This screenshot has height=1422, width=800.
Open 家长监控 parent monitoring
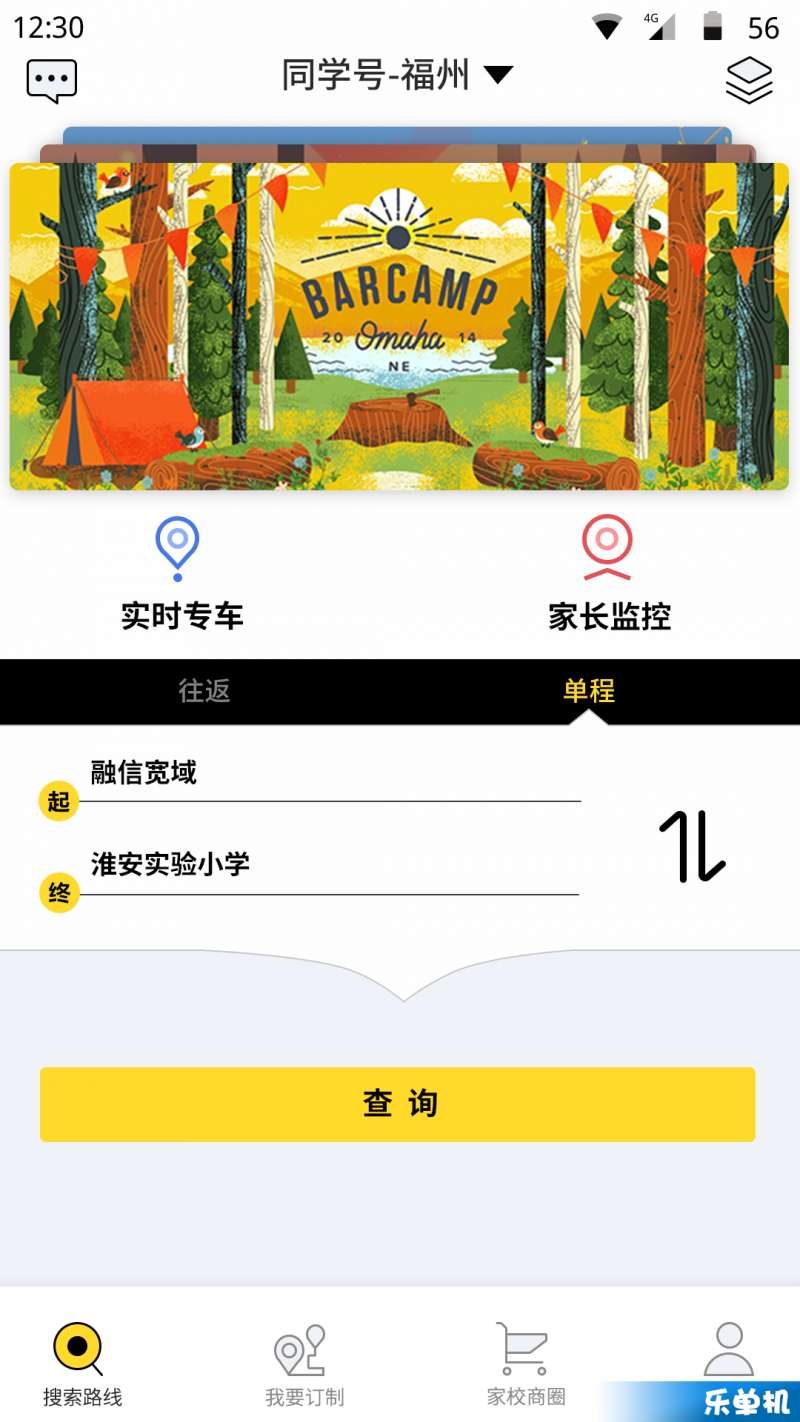click(x=608, y=575)
